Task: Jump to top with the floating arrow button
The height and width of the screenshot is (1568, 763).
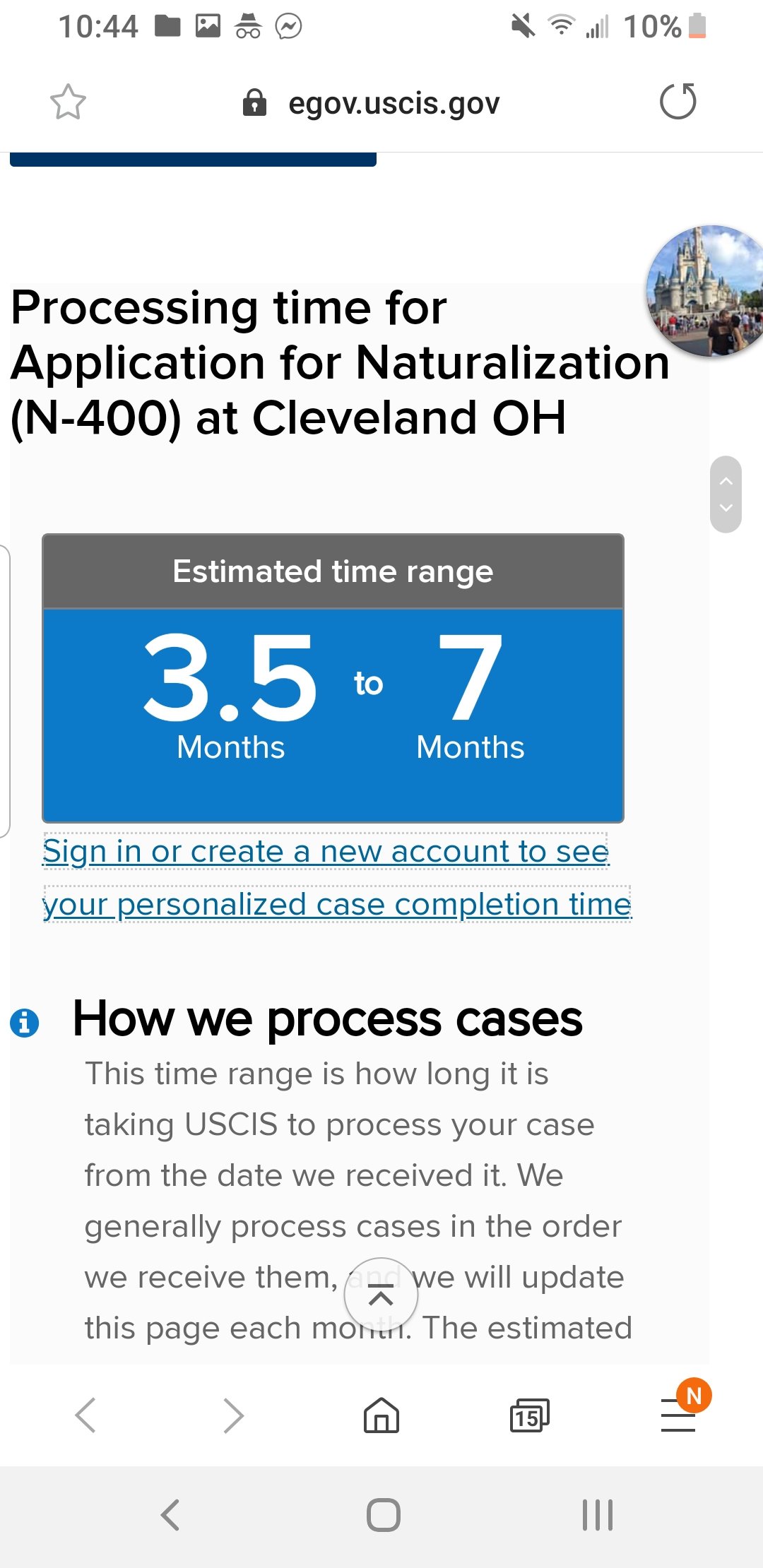Action: tap(381, 1295)
